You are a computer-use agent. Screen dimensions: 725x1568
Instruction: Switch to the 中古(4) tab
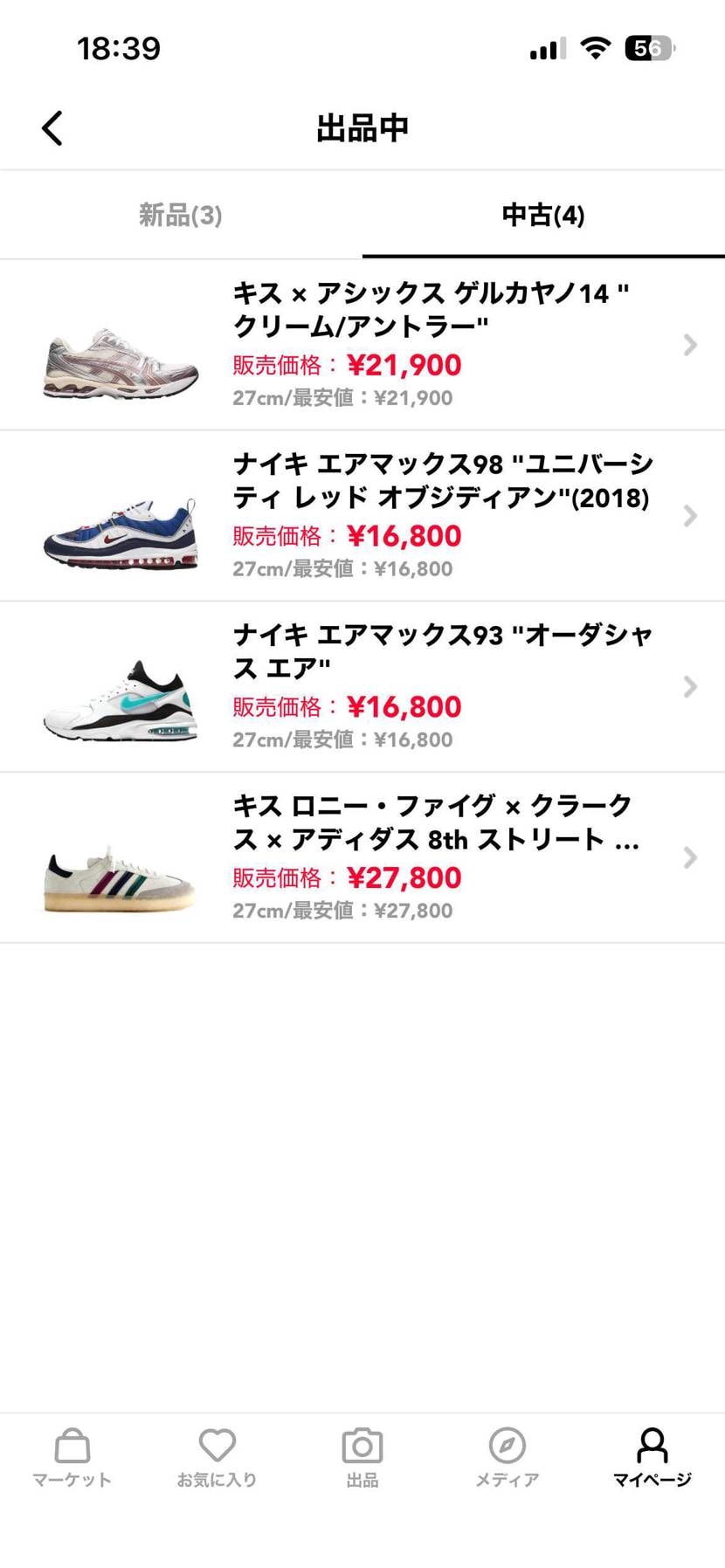[542, 215]
